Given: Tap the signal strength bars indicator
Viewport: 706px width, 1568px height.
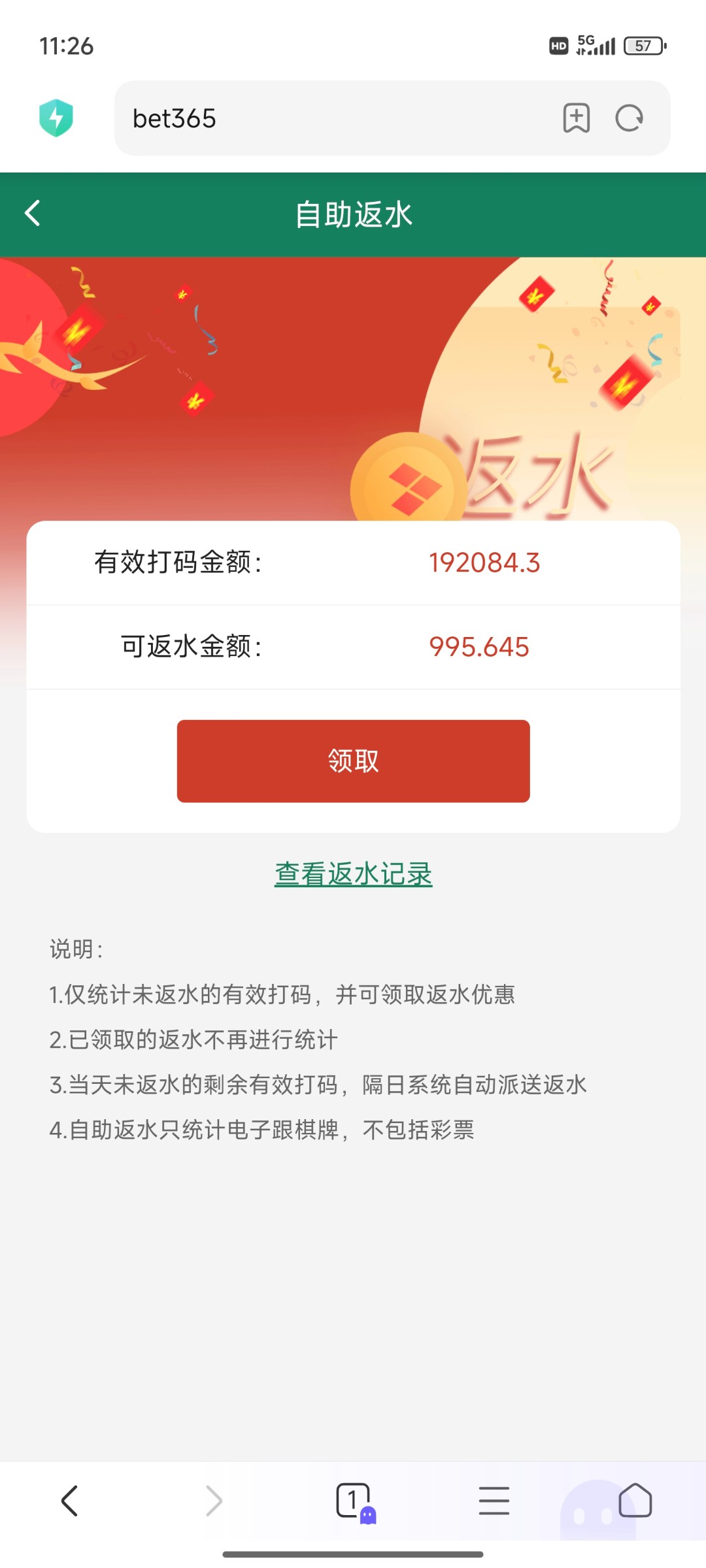Looking at the screenshot, I should coord(603,46).
